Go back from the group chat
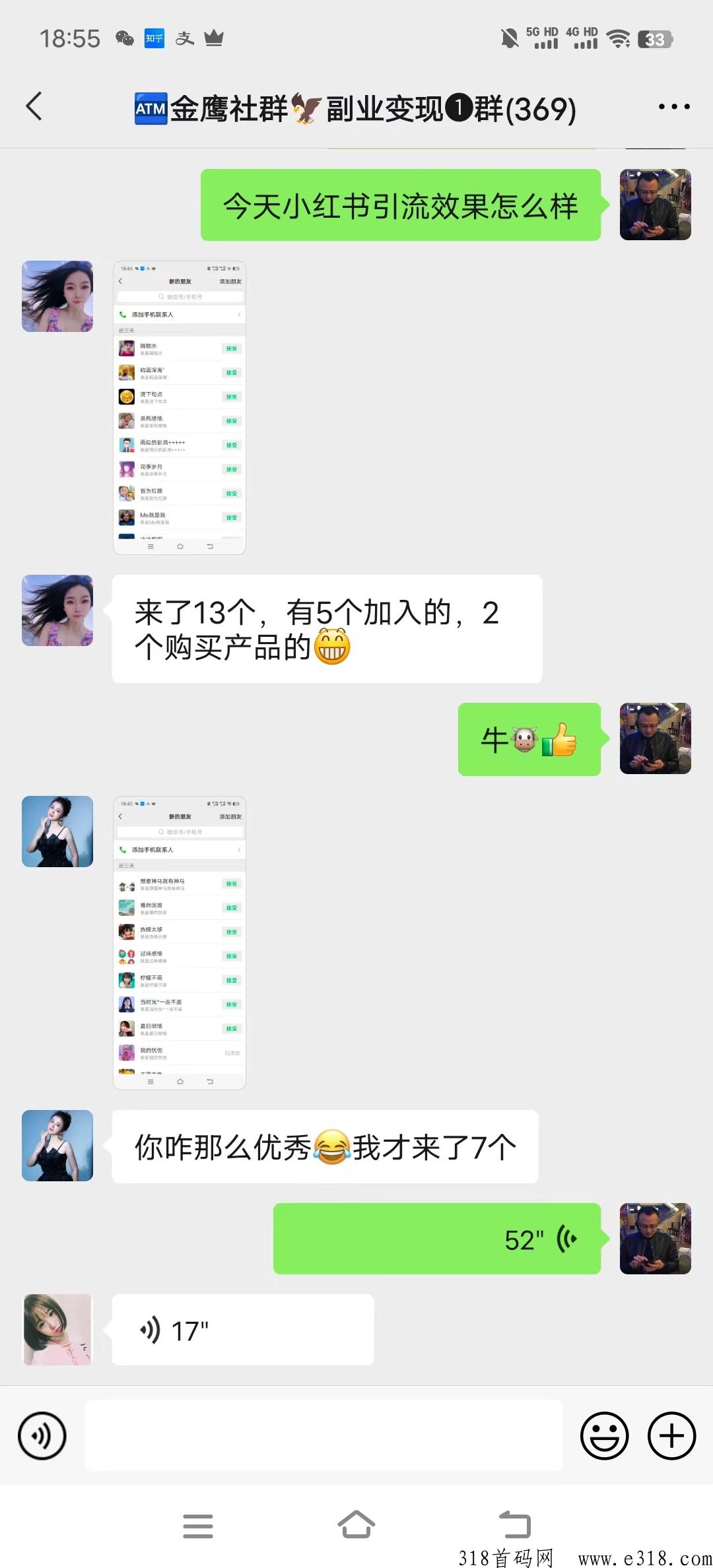The image size is (713, 1568). pos(34,106)
